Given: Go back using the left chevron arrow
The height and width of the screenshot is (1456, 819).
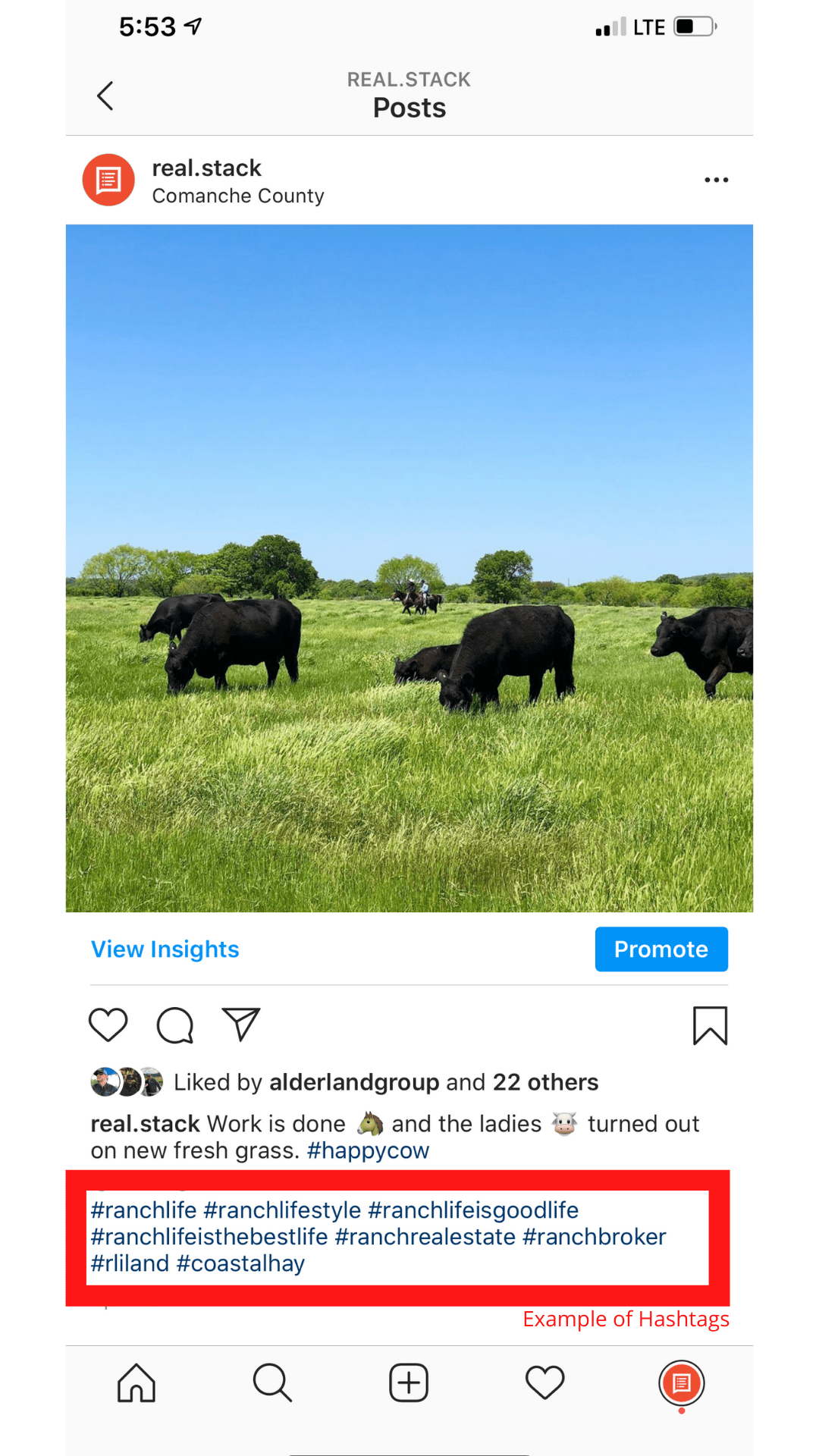Looking at the screenshot, I should [105, 96].
